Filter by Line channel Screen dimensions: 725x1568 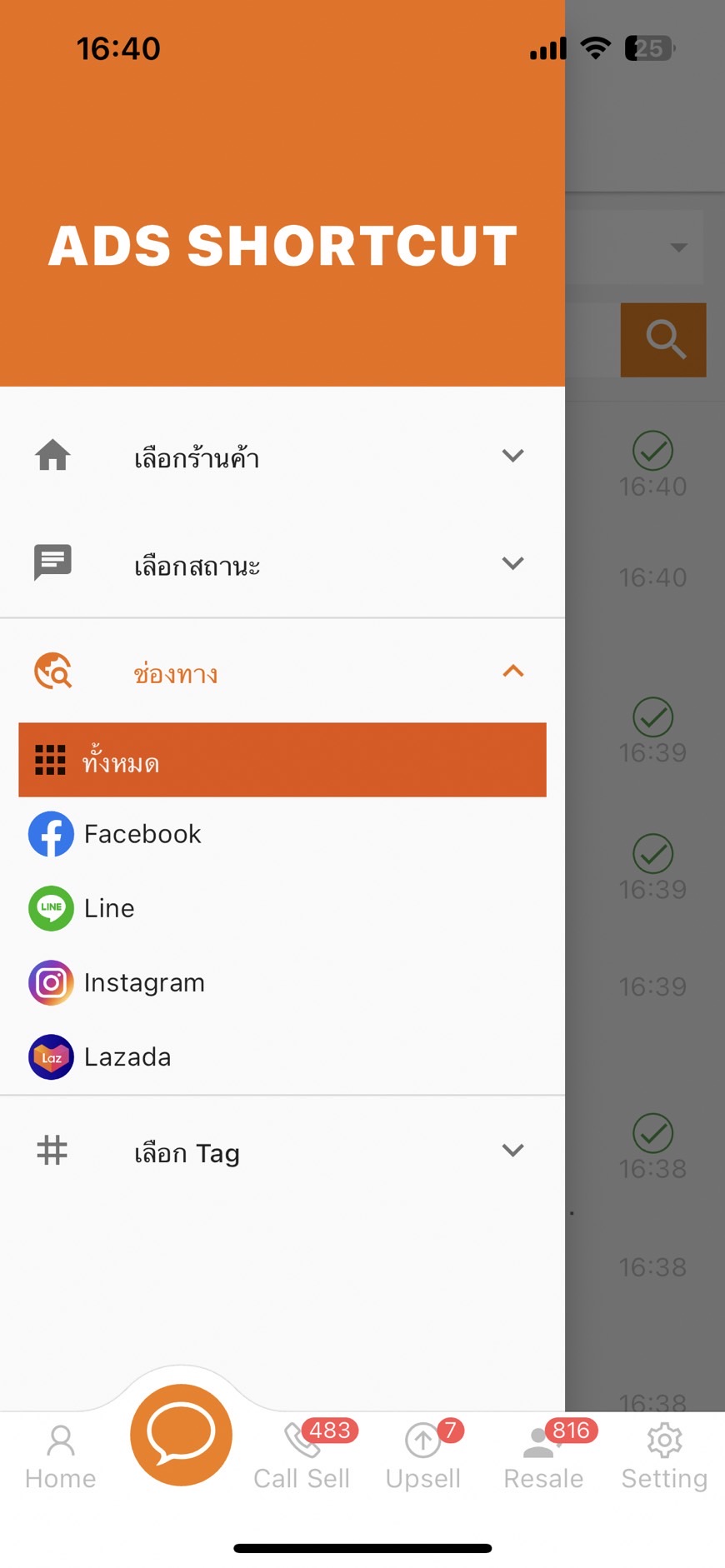coord(282,908)
